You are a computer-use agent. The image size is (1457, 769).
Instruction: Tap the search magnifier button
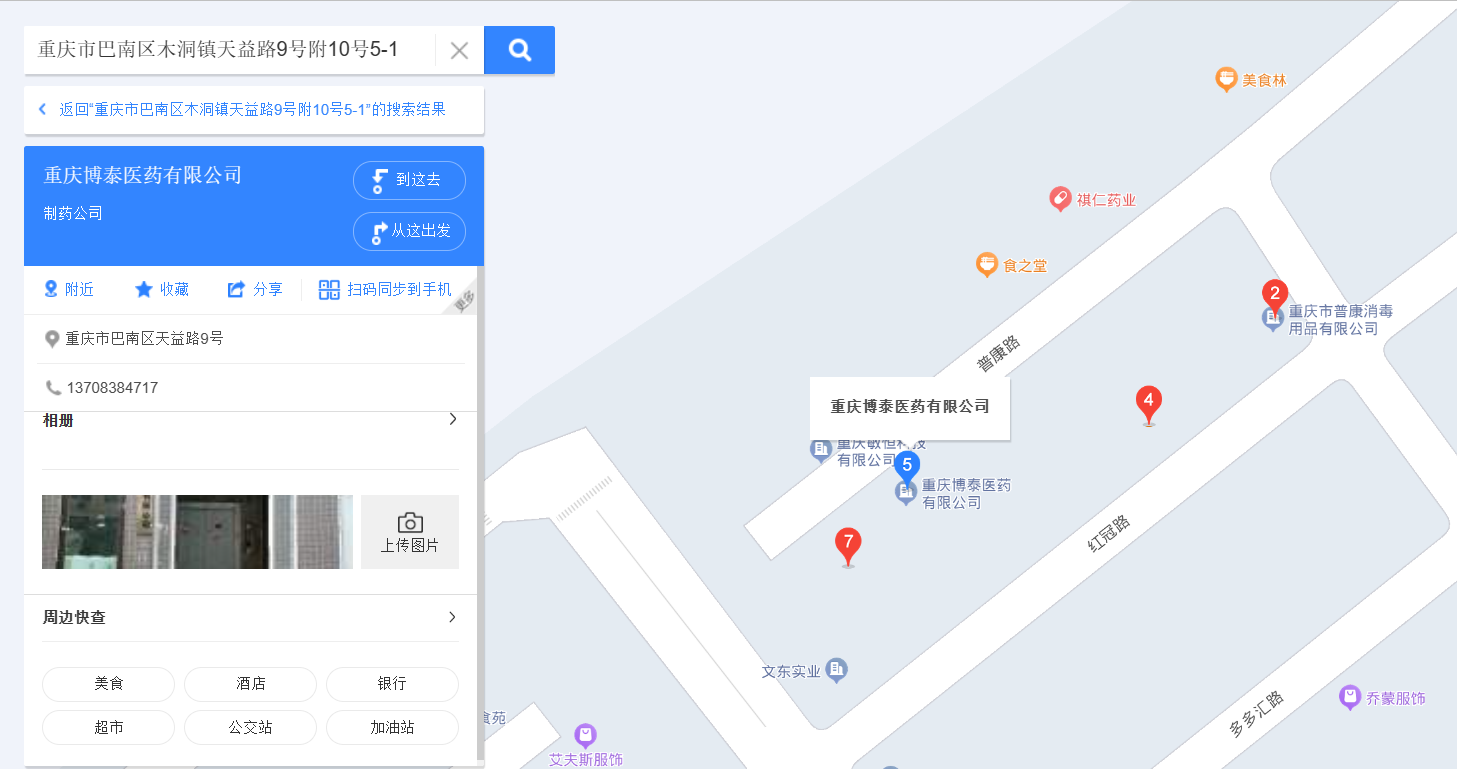[x=519, y=50]
